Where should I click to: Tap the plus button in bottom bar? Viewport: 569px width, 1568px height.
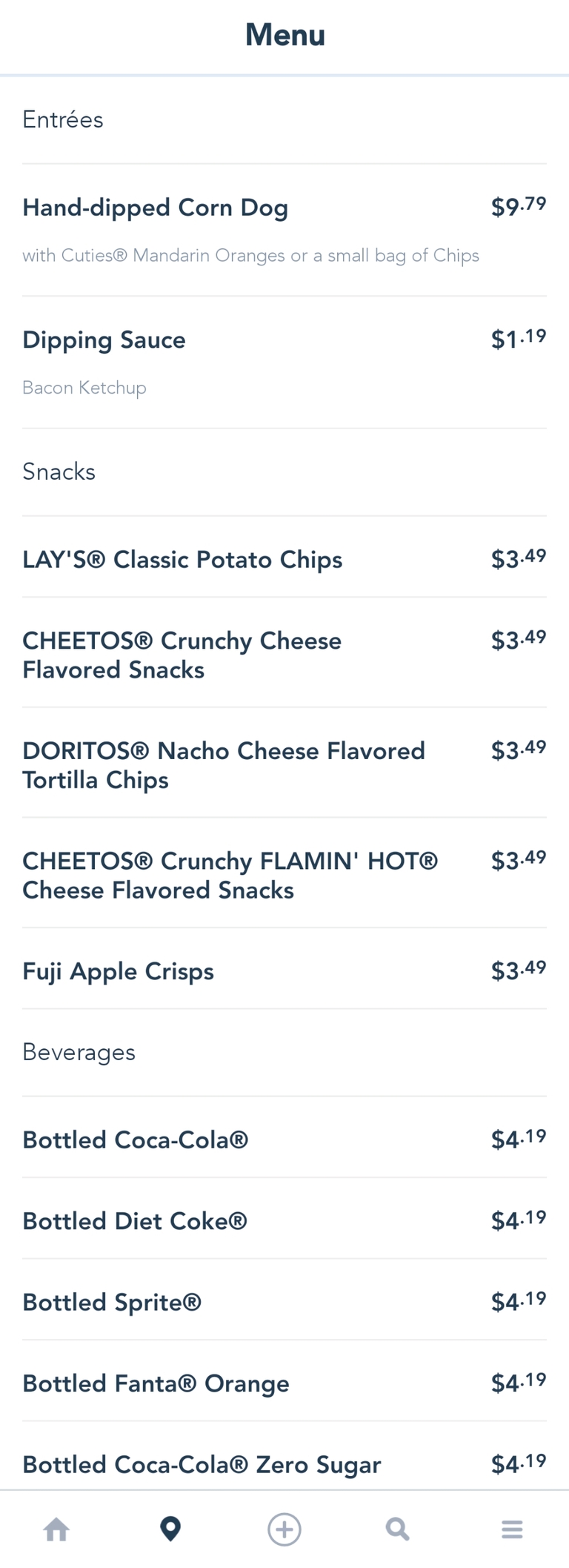tap(284, 1529)
